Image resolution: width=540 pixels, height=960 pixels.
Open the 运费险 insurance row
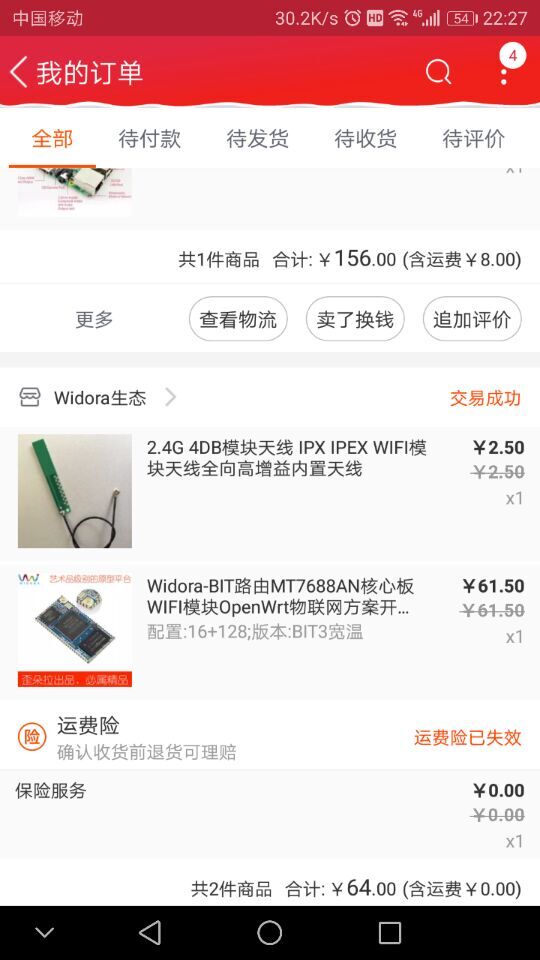click(270, 737)
